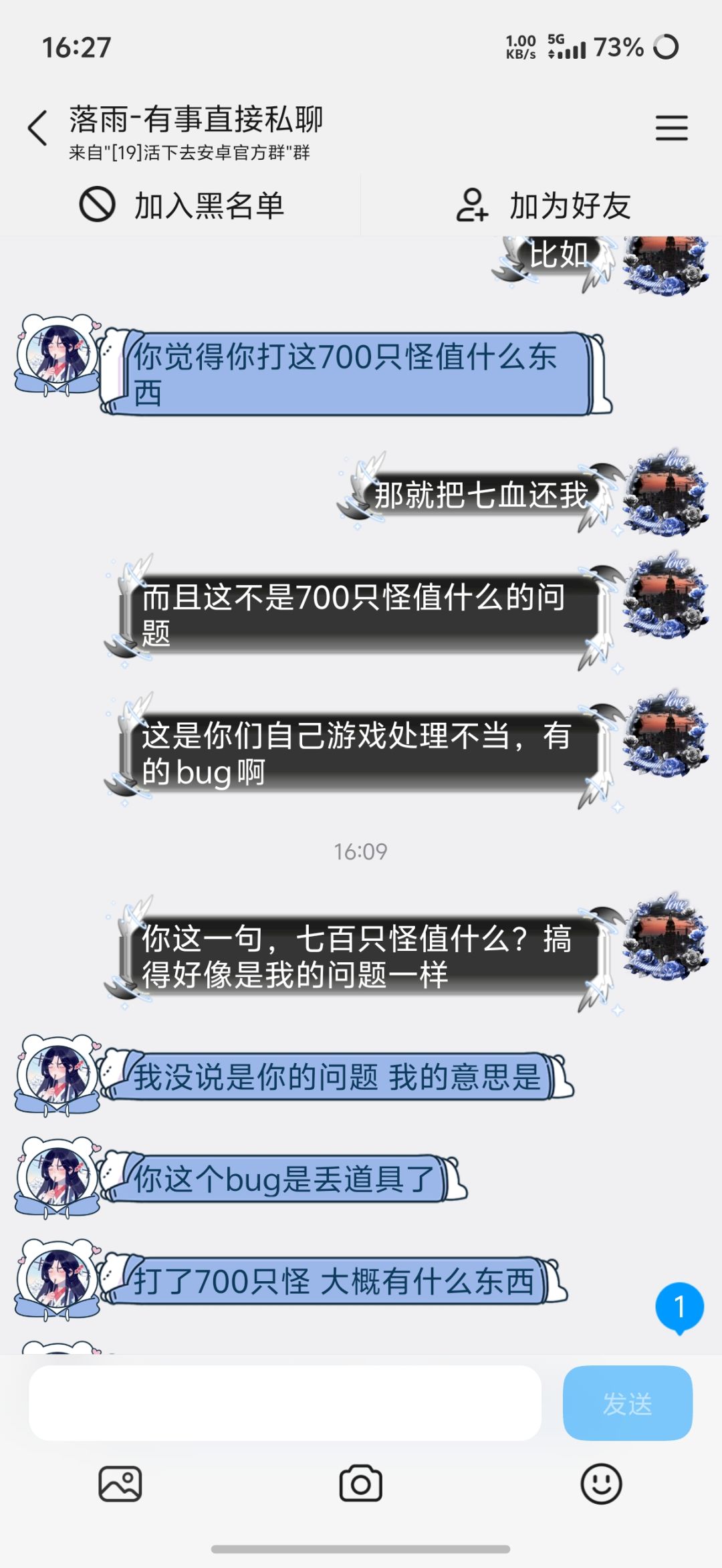The image size is (722, 1568).
Task: Tap 加为好友 to add as friend
Action: tap(570, 206)
